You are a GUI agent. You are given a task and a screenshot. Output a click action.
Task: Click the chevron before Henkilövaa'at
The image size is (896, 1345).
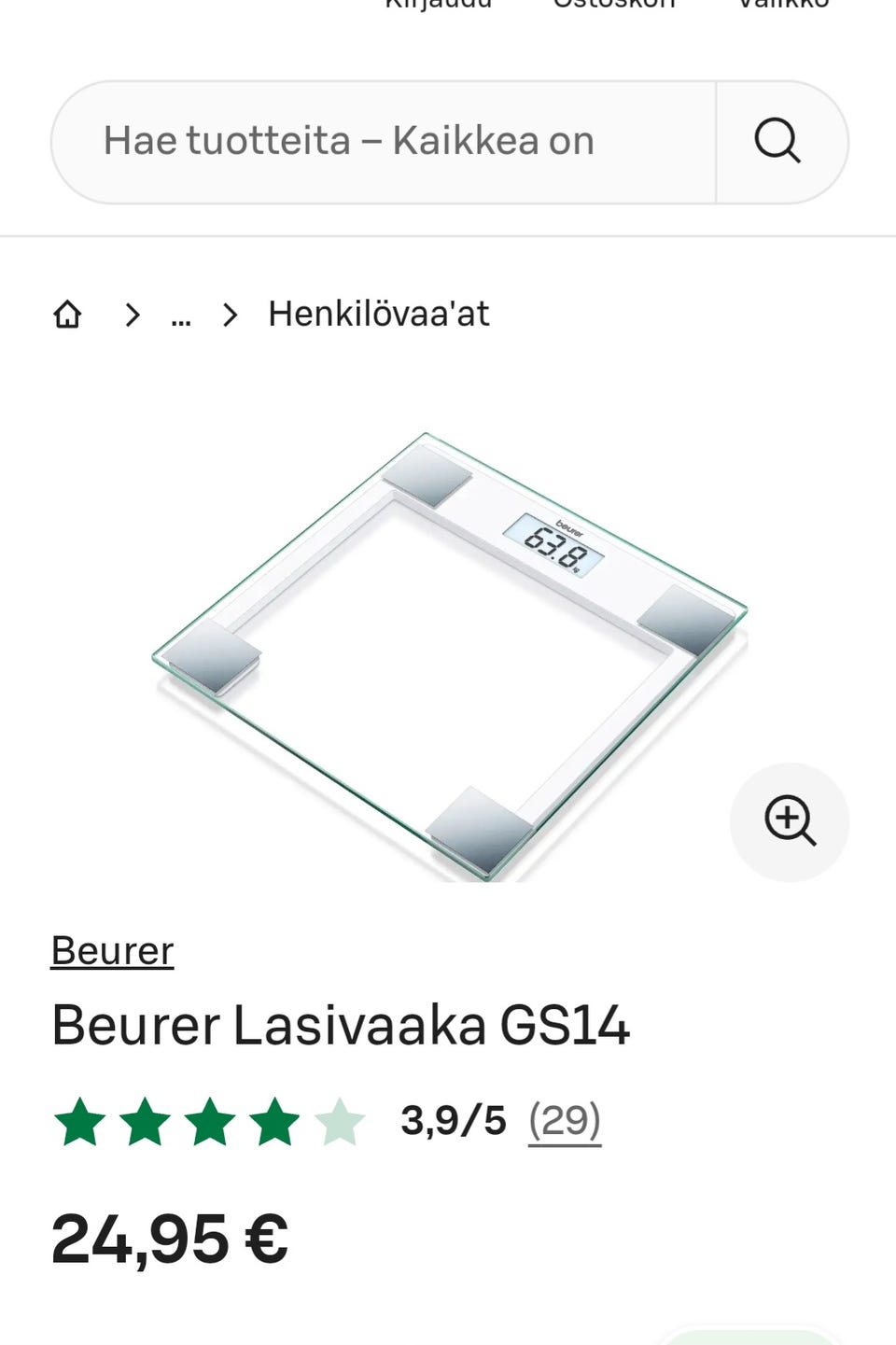pyautogui.click(x=230, y=314)
